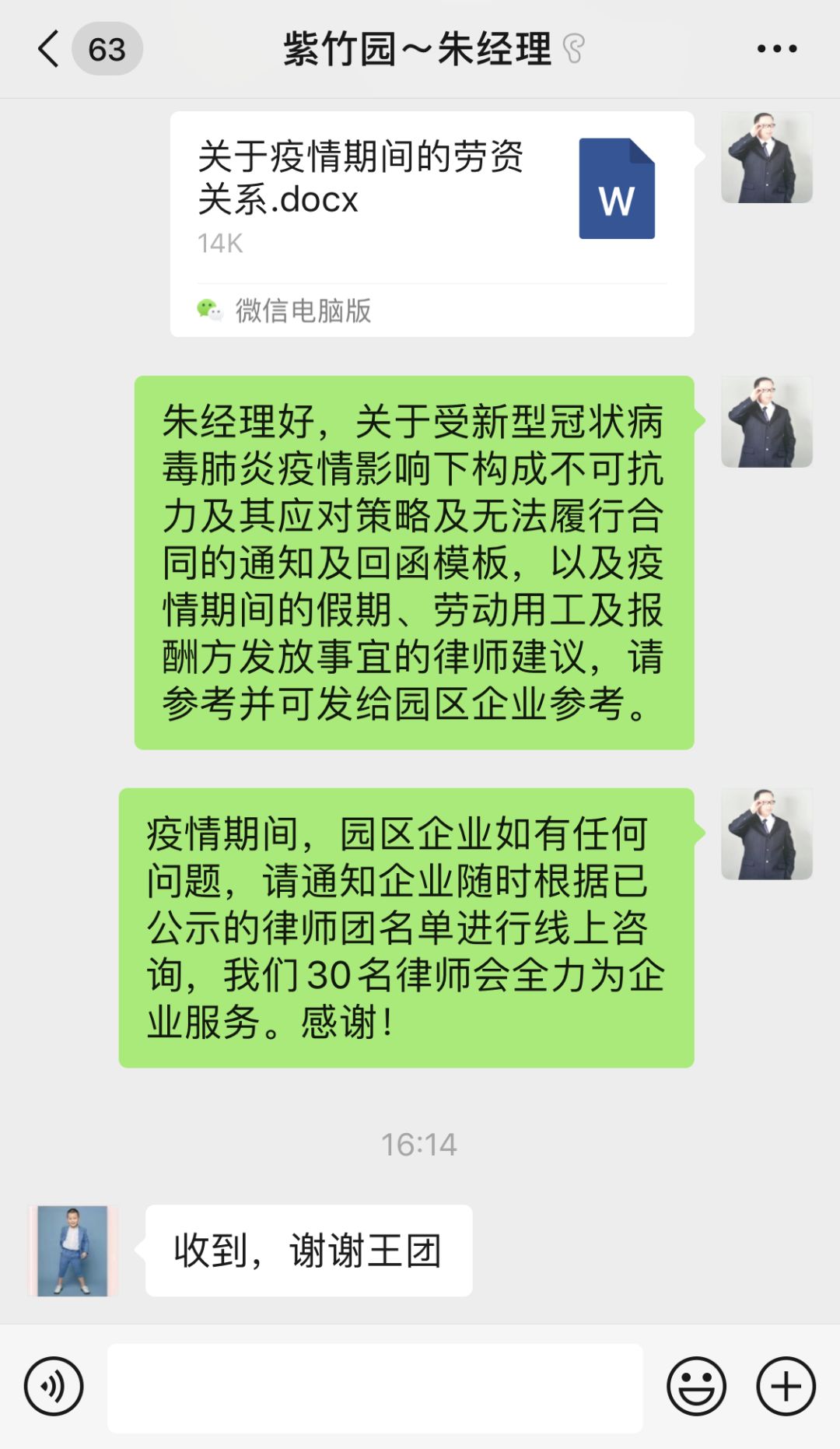Open the three-dot chat info menu
840x1449 pixels.
[x=776, y=49]
